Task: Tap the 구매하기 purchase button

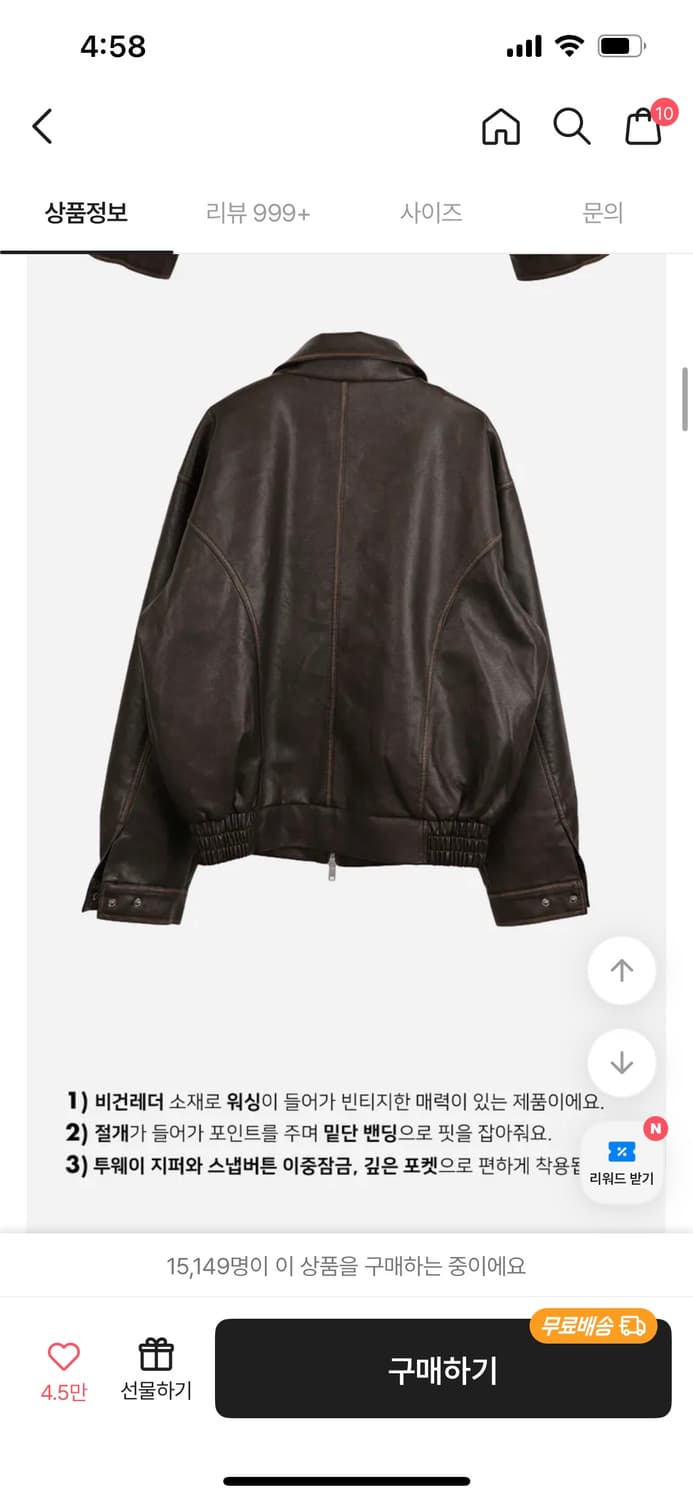Action: [443, 1369]
